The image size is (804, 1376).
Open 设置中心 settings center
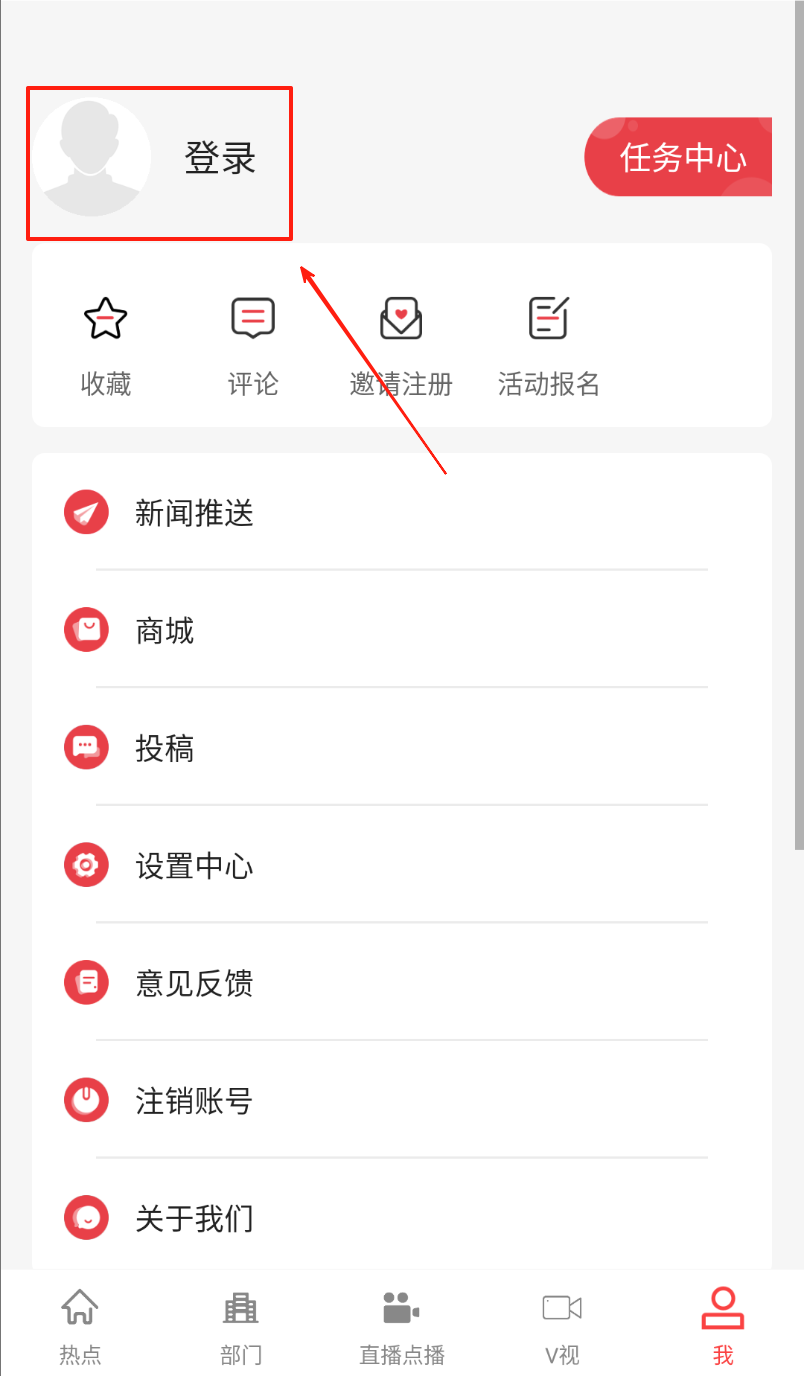194,866
